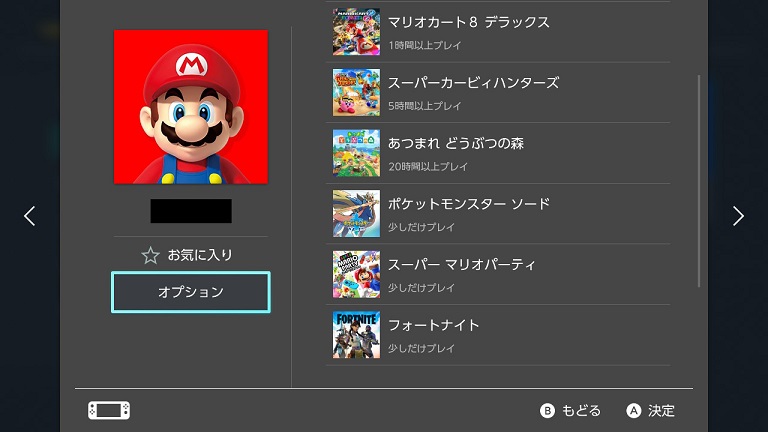This screenshot has width=768, height=432.
Task: Open マリオカート8 デラックス entry
Action: point(497,32)
